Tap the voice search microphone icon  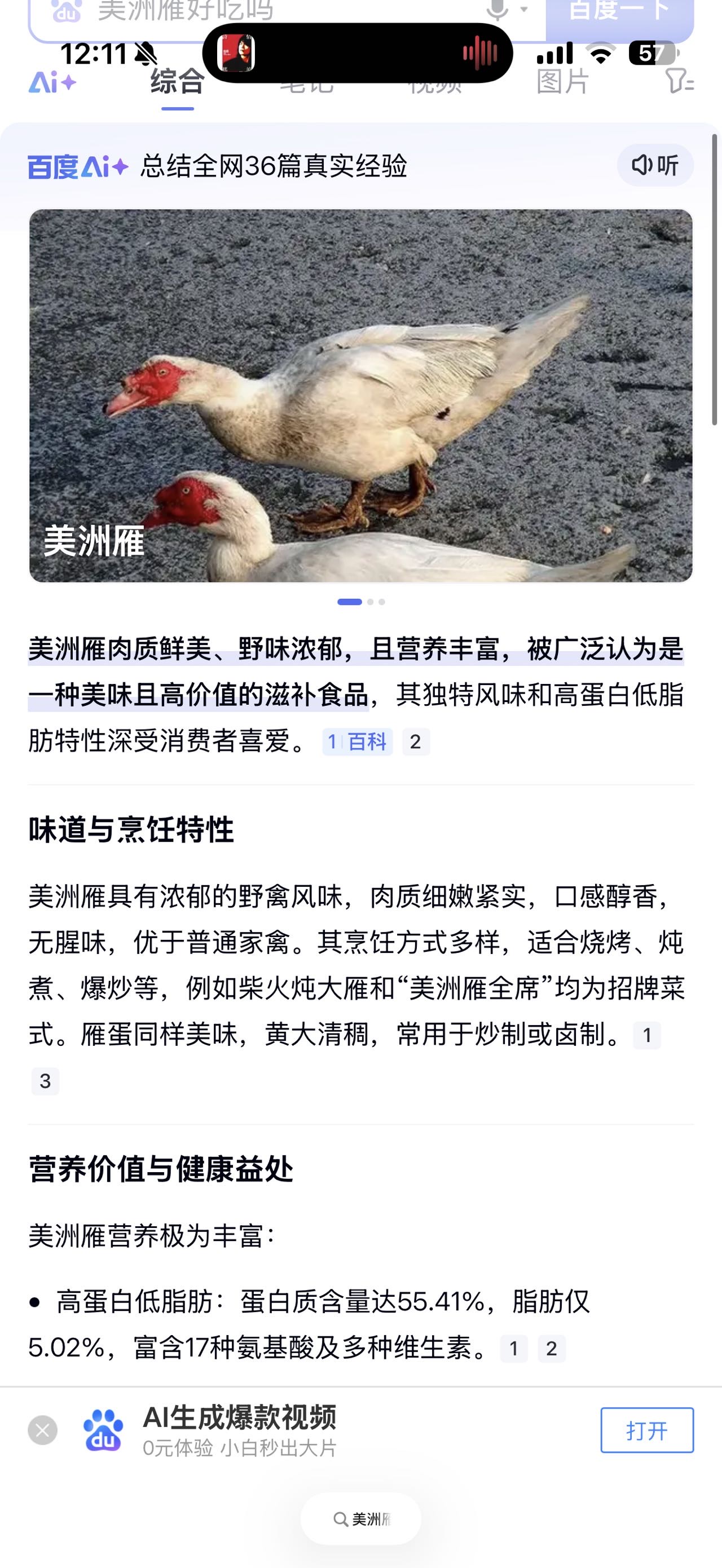point(498,11)
